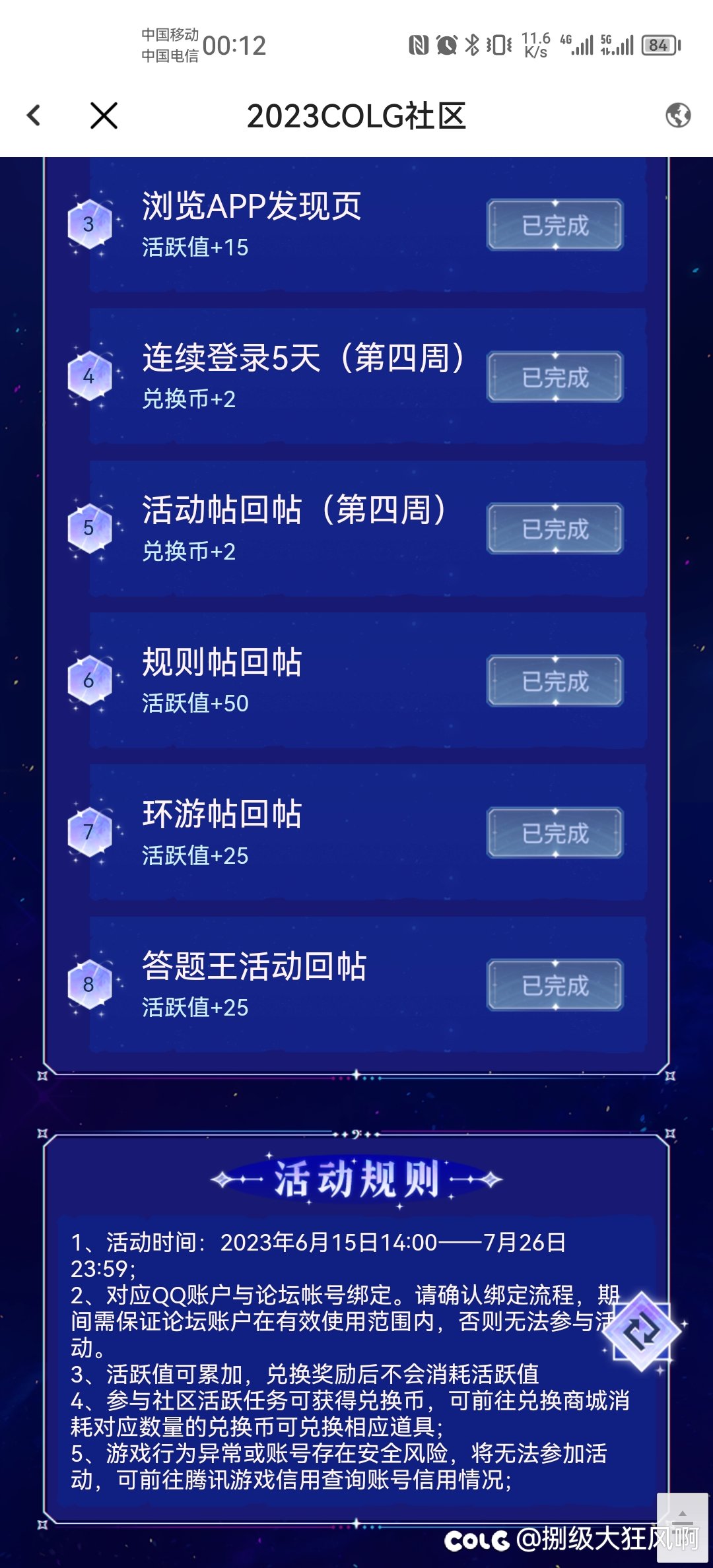Open the globe icon in the title bar
This screenshot has height=1568, width=713.
678,115
